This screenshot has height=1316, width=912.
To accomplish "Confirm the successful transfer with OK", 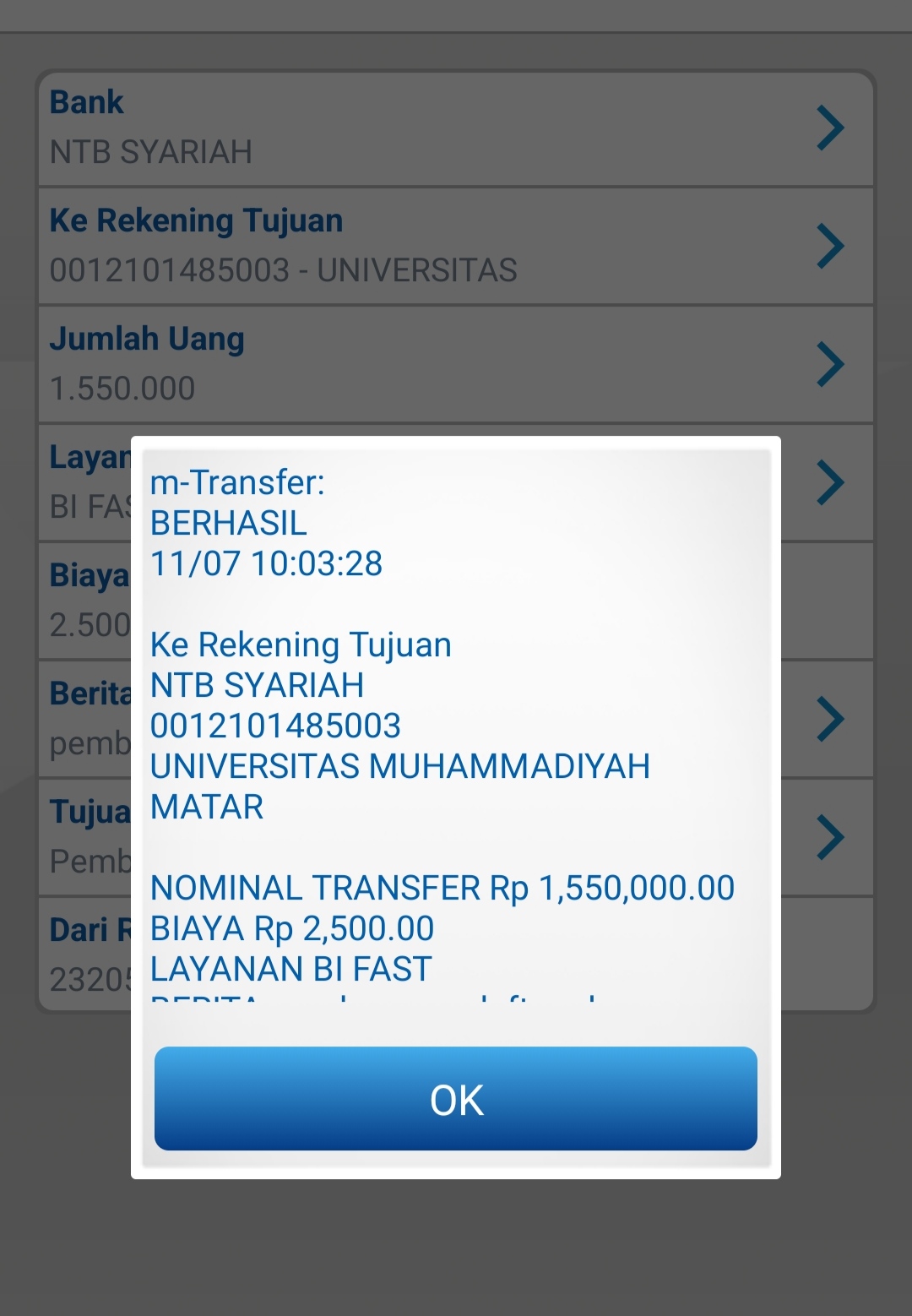I will point(455,1098).
